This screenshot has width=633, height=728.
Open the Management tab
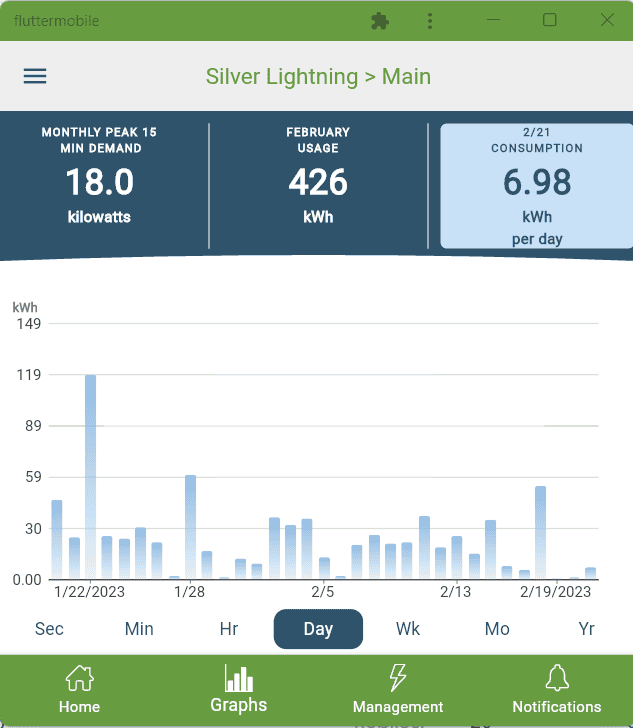point(397,691)
